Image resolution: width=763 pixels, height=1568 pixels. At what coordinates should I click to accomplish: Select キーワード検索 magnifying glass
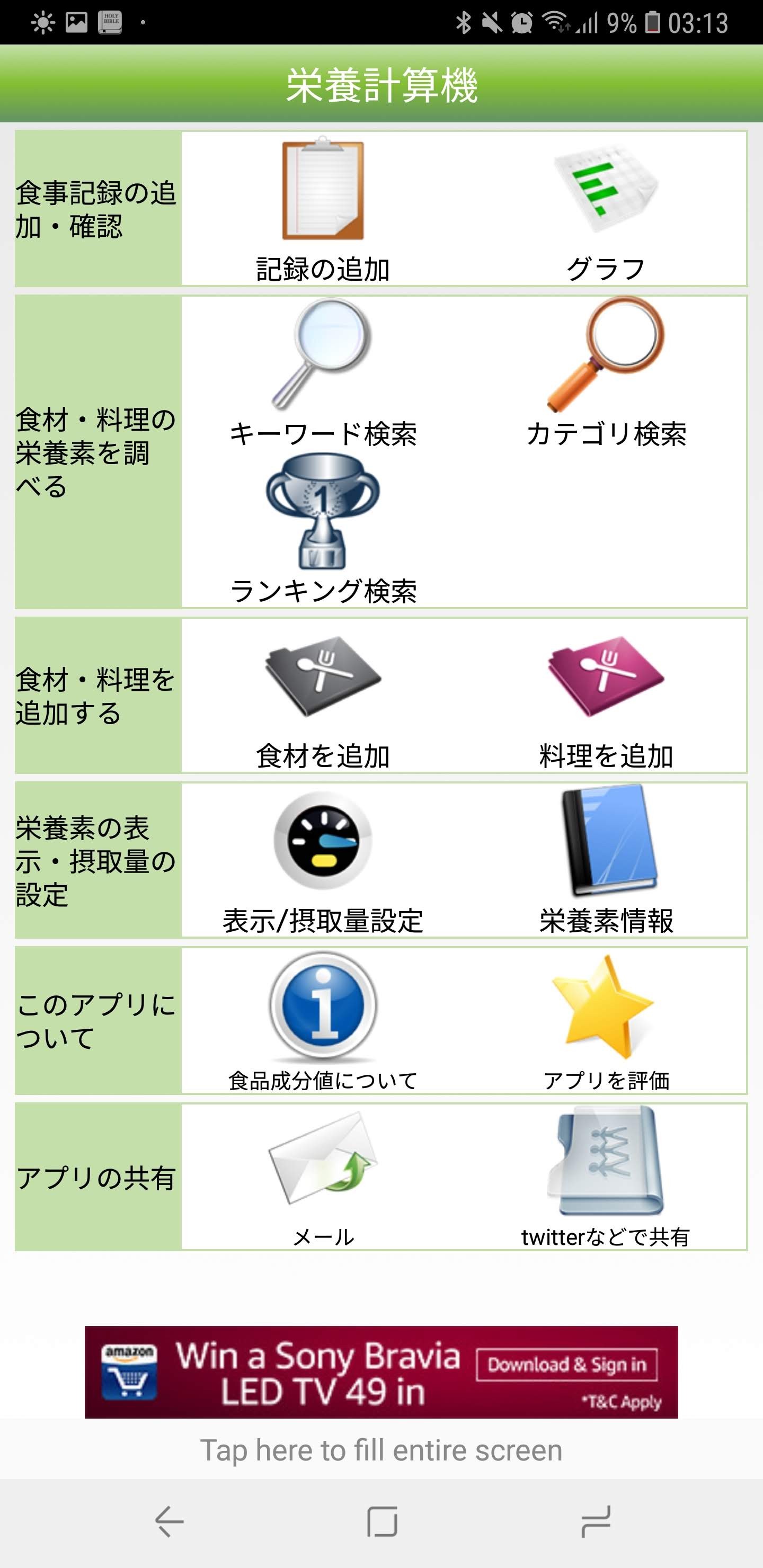pyautogui.click(x=323, y=372)
